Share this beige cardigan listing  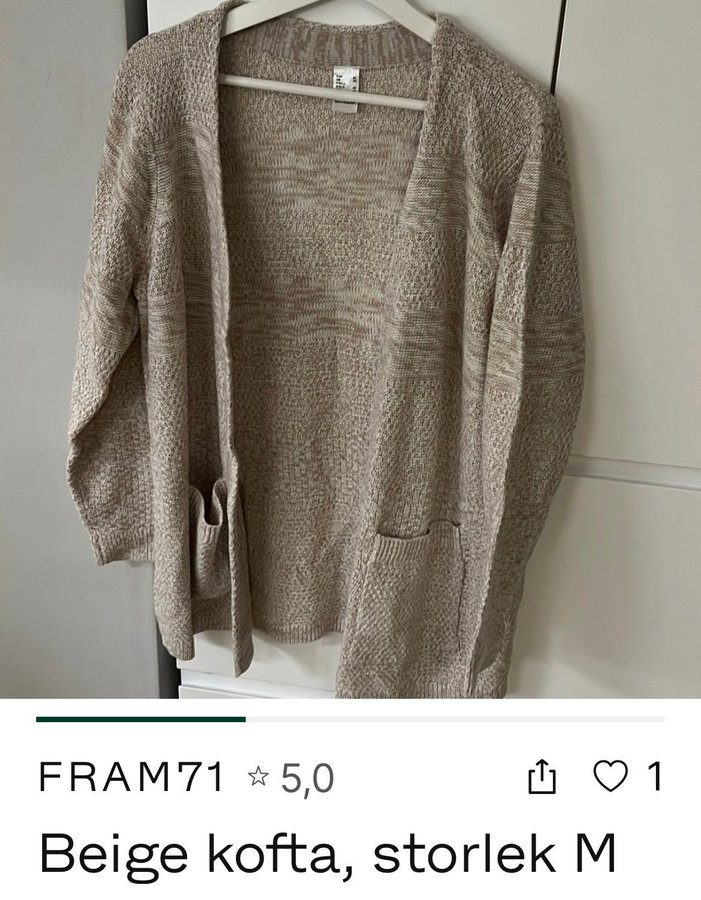[541, 777]
